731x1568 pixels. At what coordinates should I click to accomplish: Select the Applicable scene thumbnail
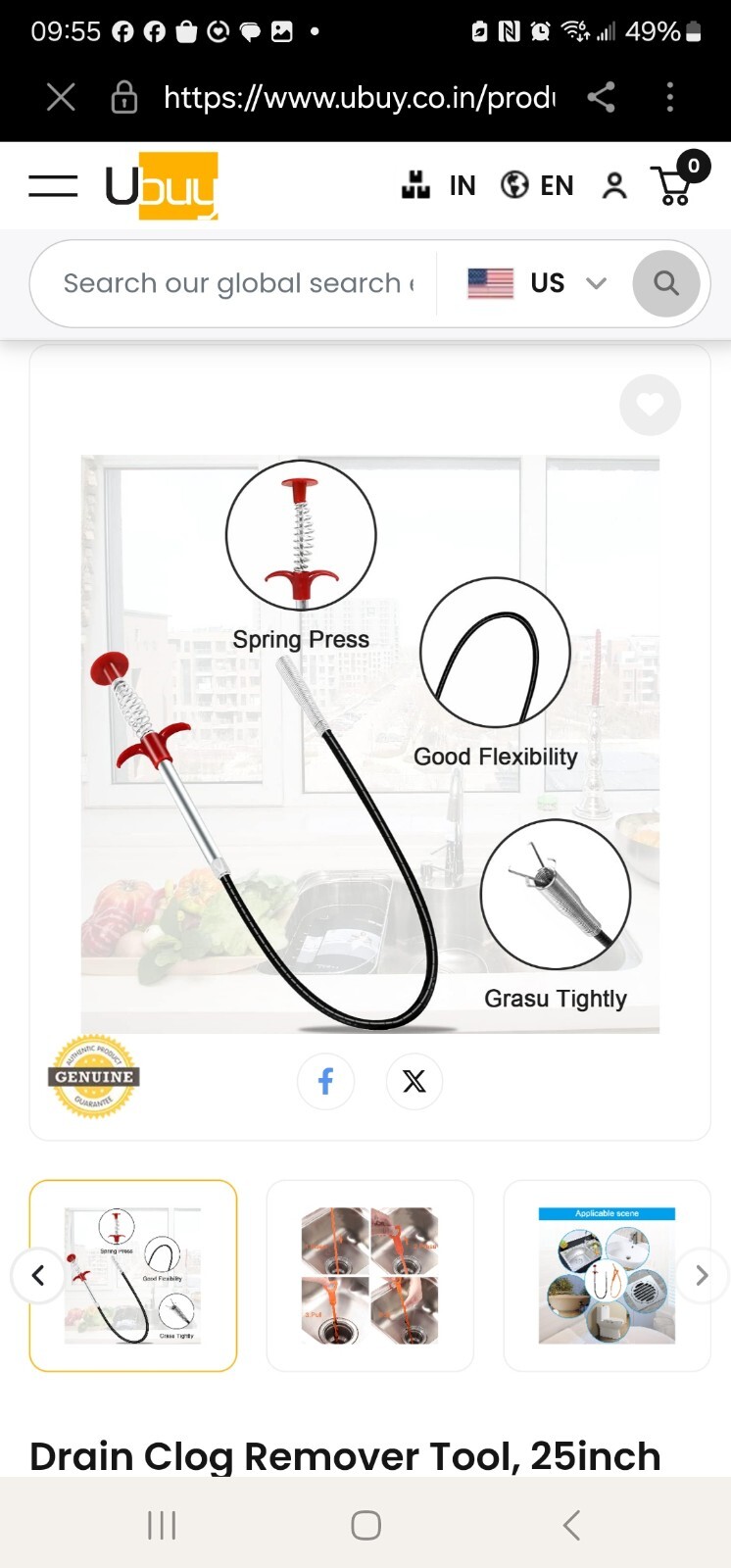pyautogui.click(x=607, y=1275)
